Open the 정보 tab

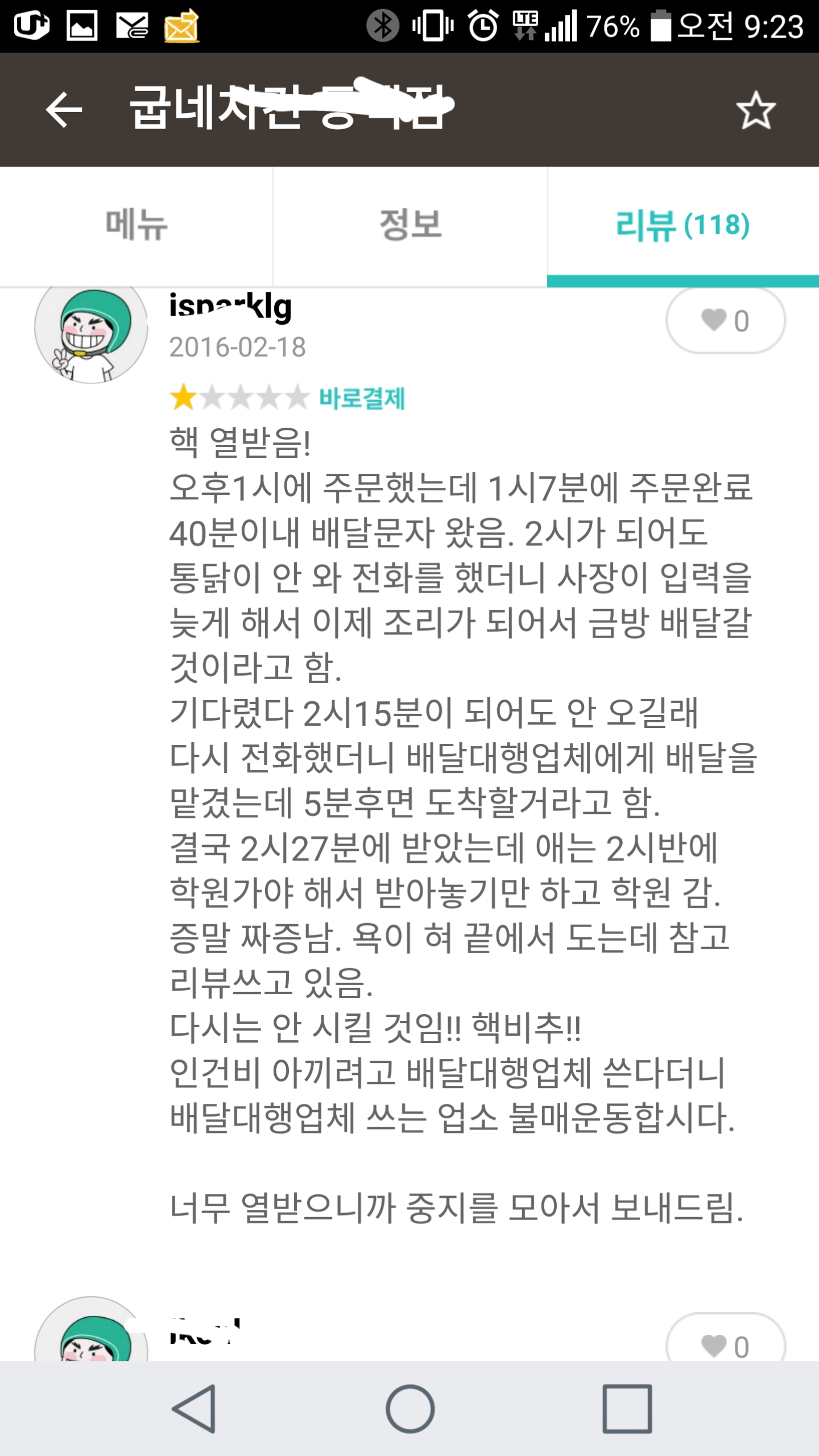[410, 225]
